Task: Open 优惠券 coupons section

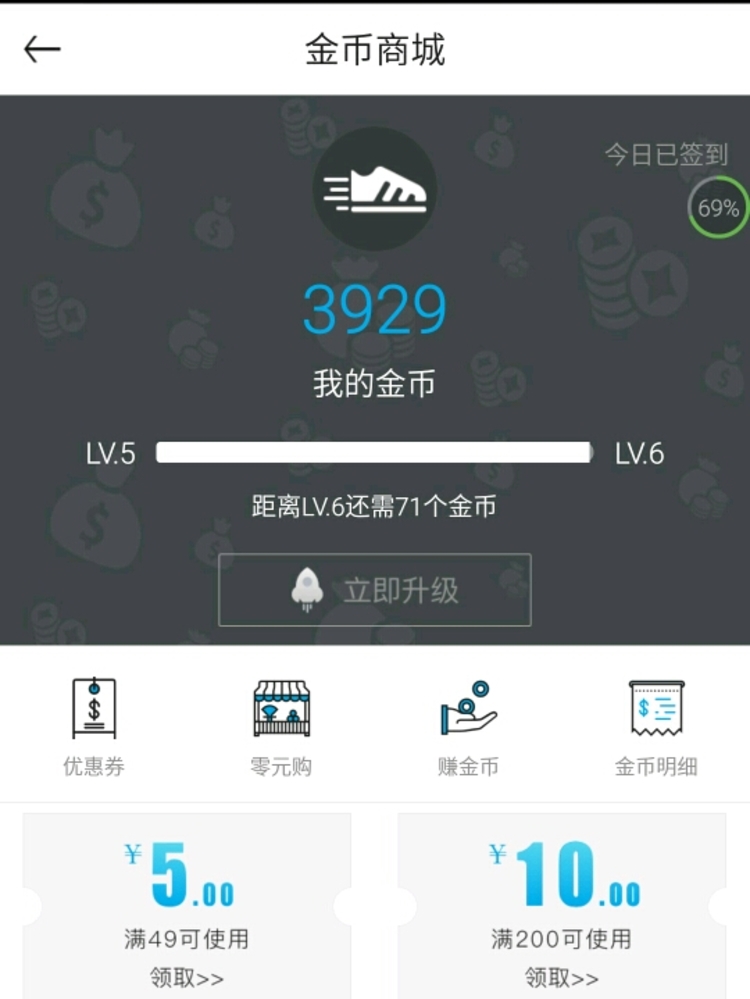Action: click(94, 727)
